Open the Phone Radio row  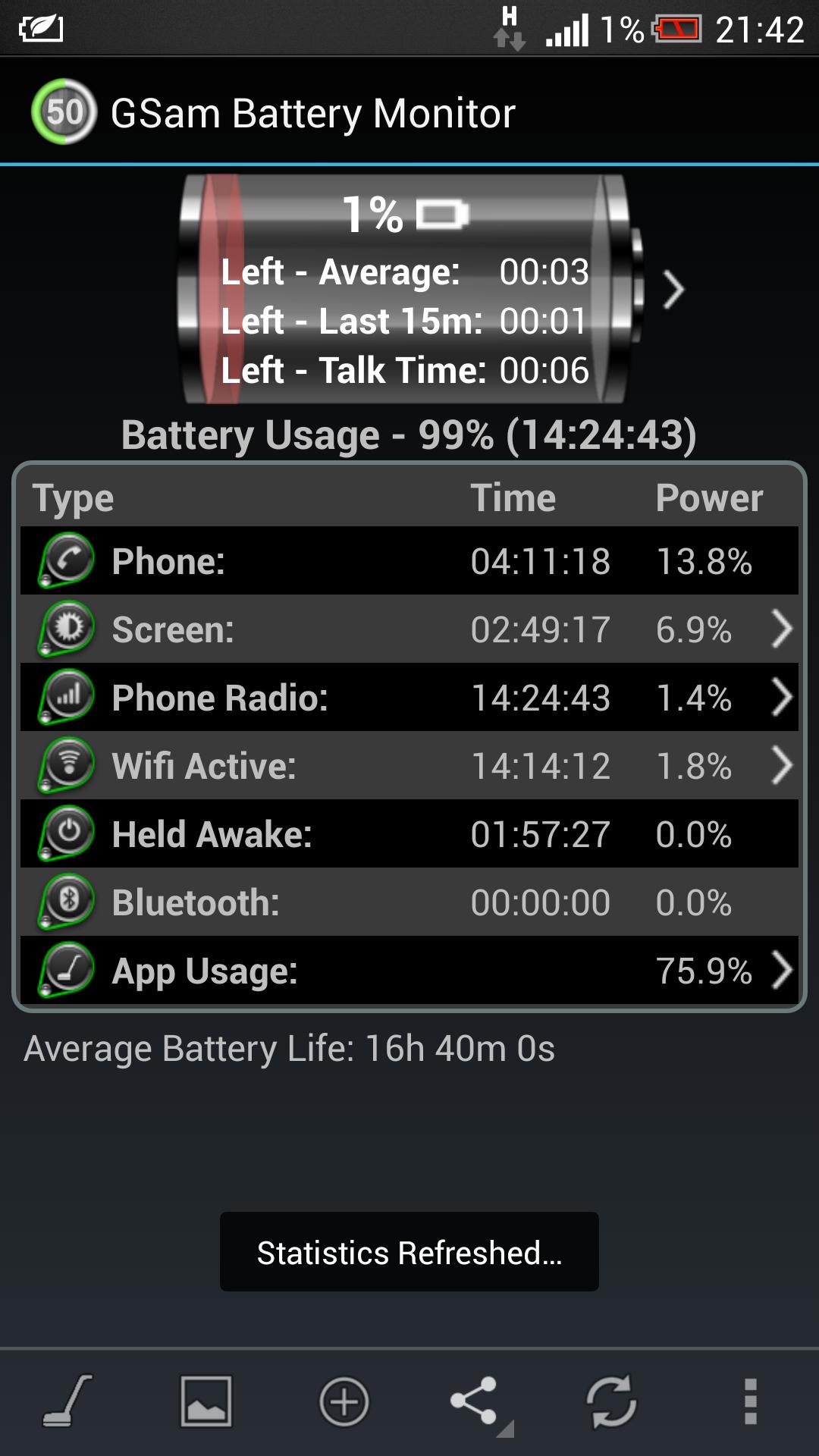(409, 697)
